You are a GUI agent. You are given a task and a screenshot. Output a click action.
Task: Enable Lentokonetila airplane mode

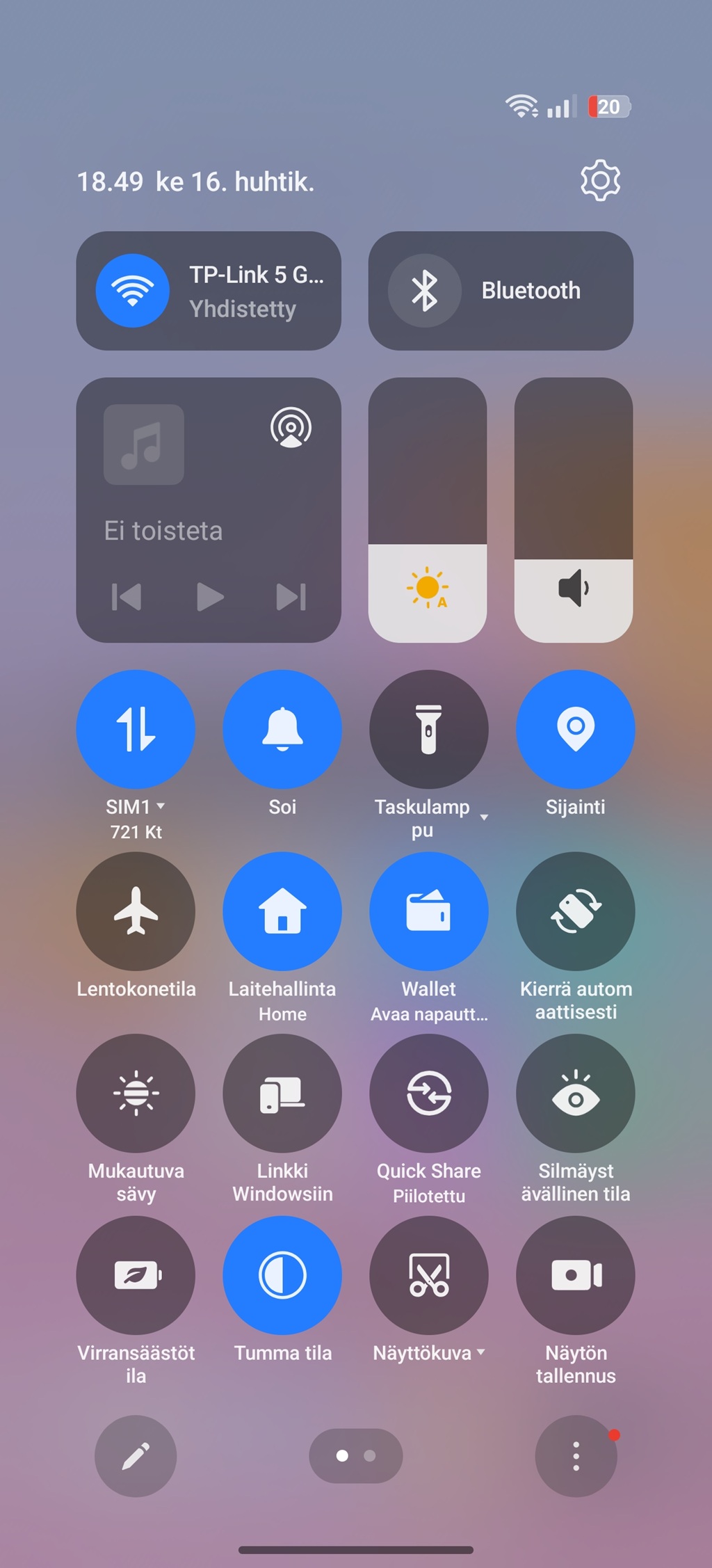pyautogui.click(x=136, y=911)
